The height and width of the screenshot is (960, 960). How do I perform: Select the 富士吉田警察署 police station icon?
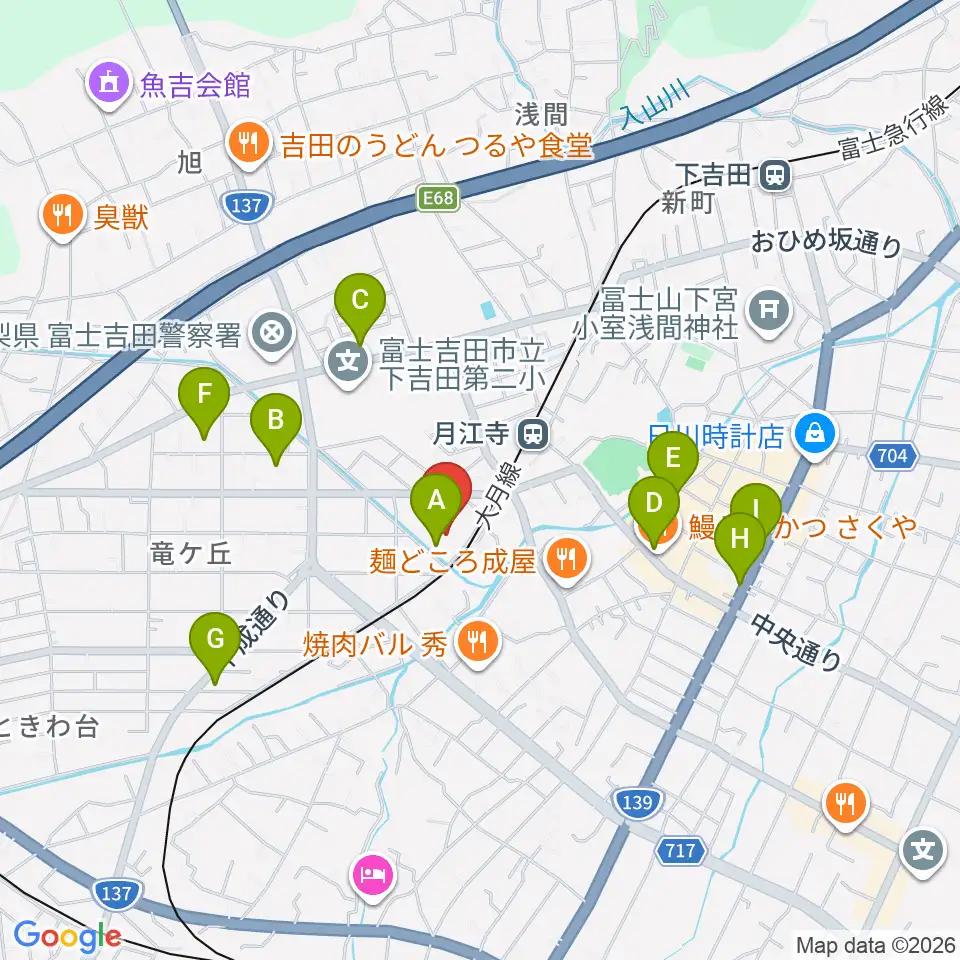click(273, 336)
